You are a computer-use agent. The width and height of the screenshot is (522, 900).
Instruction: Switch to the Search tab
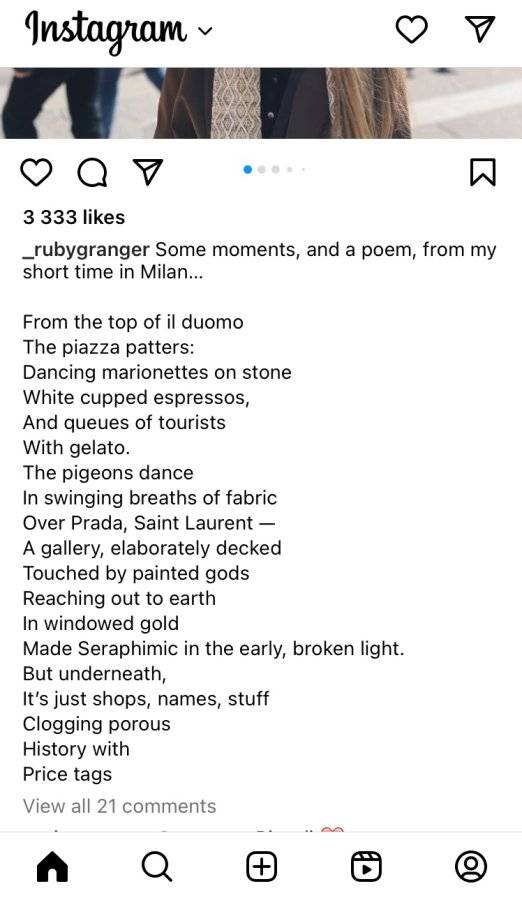[x=157, y=866]
